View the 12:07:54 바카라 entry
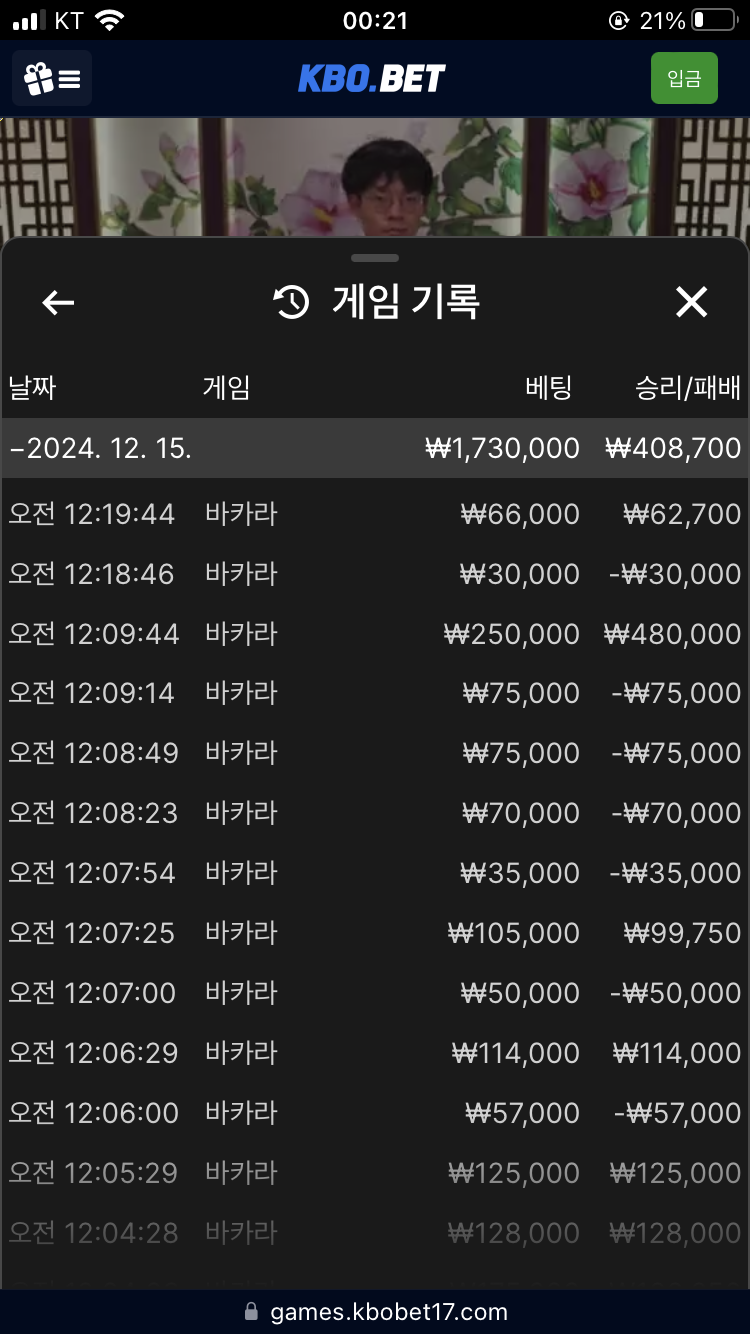 tap(375, 873)
